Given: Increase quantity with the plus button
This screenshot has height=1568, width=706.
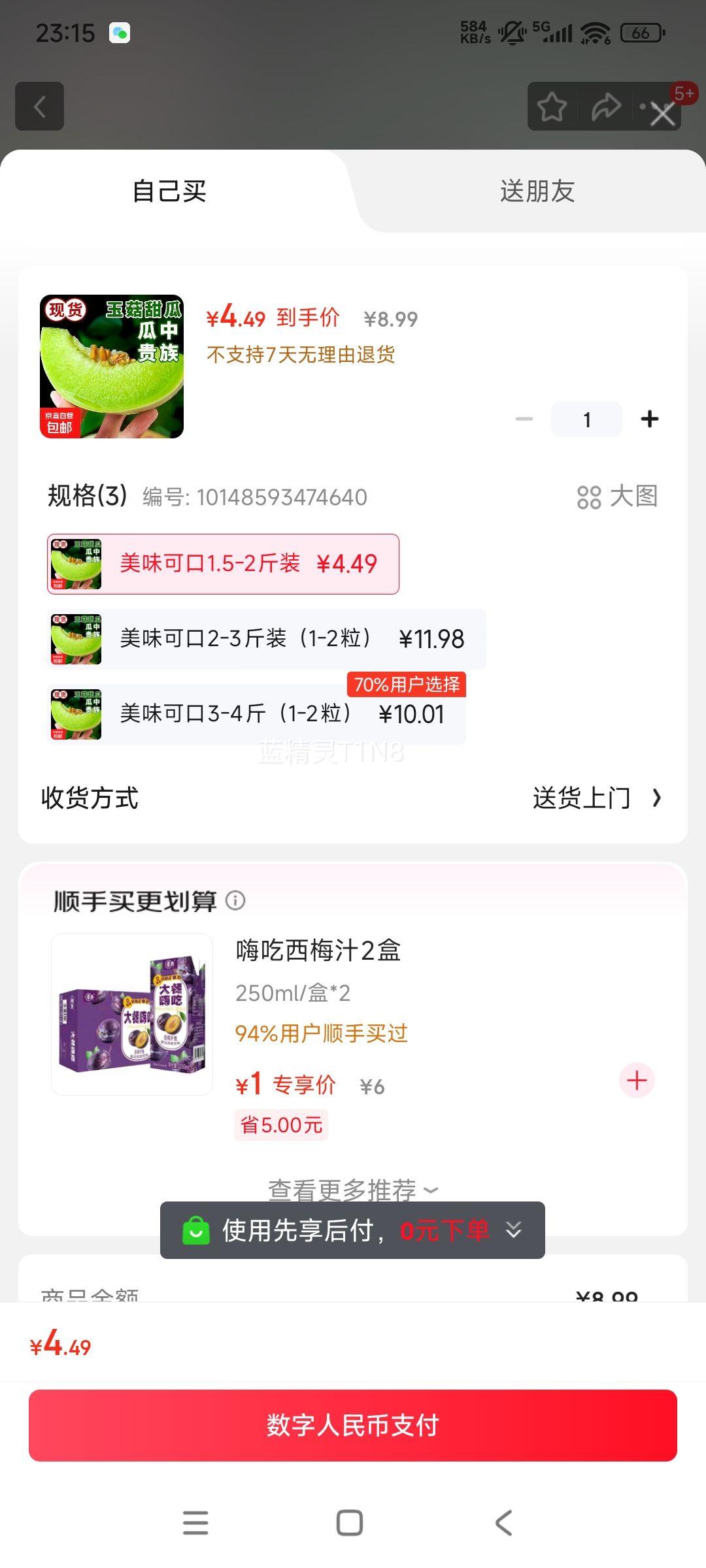Looking at the screenshot, I should click(649, 419).
